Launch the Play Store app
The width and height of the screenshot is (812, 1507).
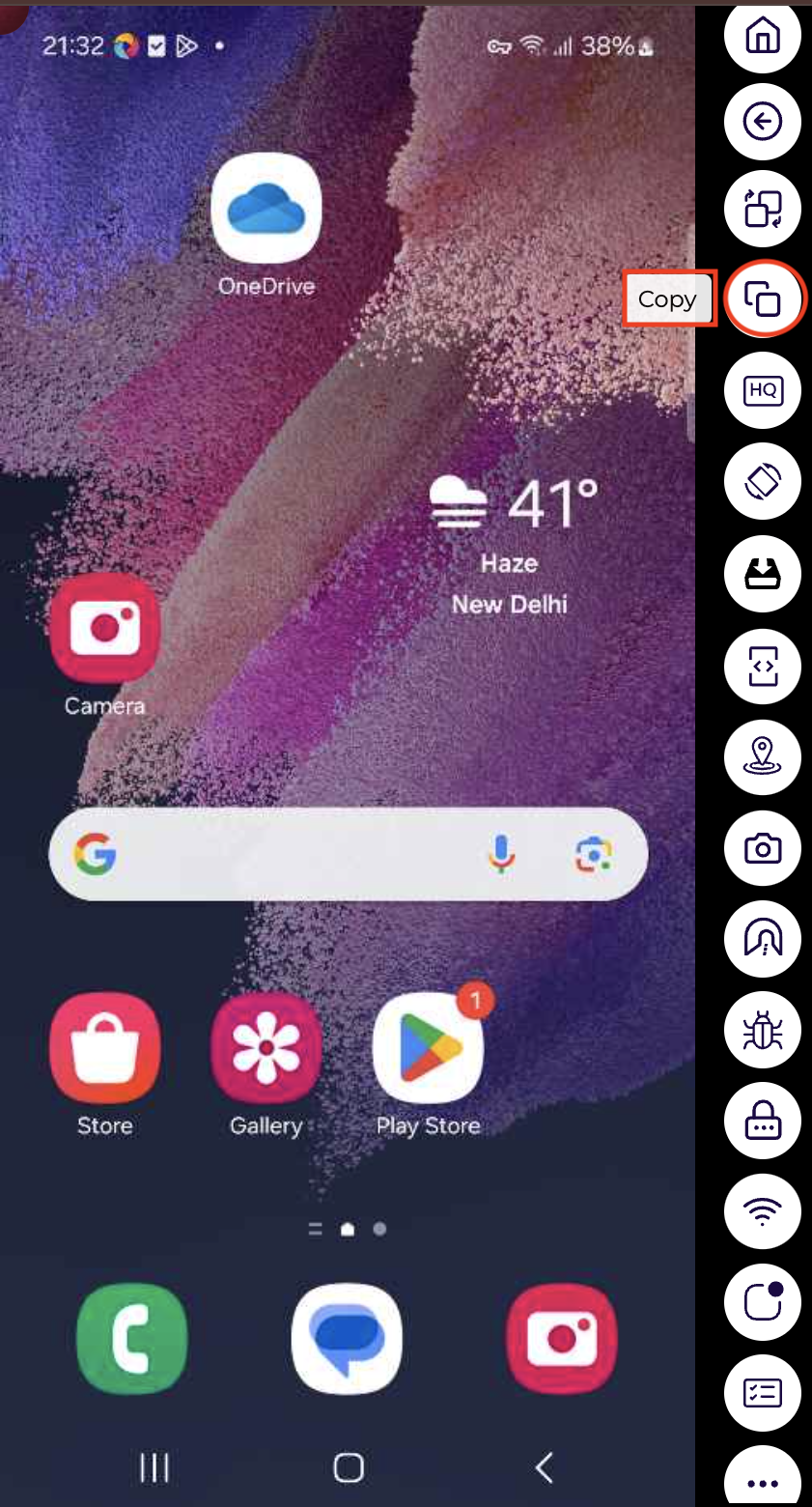[x=428, y=1050]
